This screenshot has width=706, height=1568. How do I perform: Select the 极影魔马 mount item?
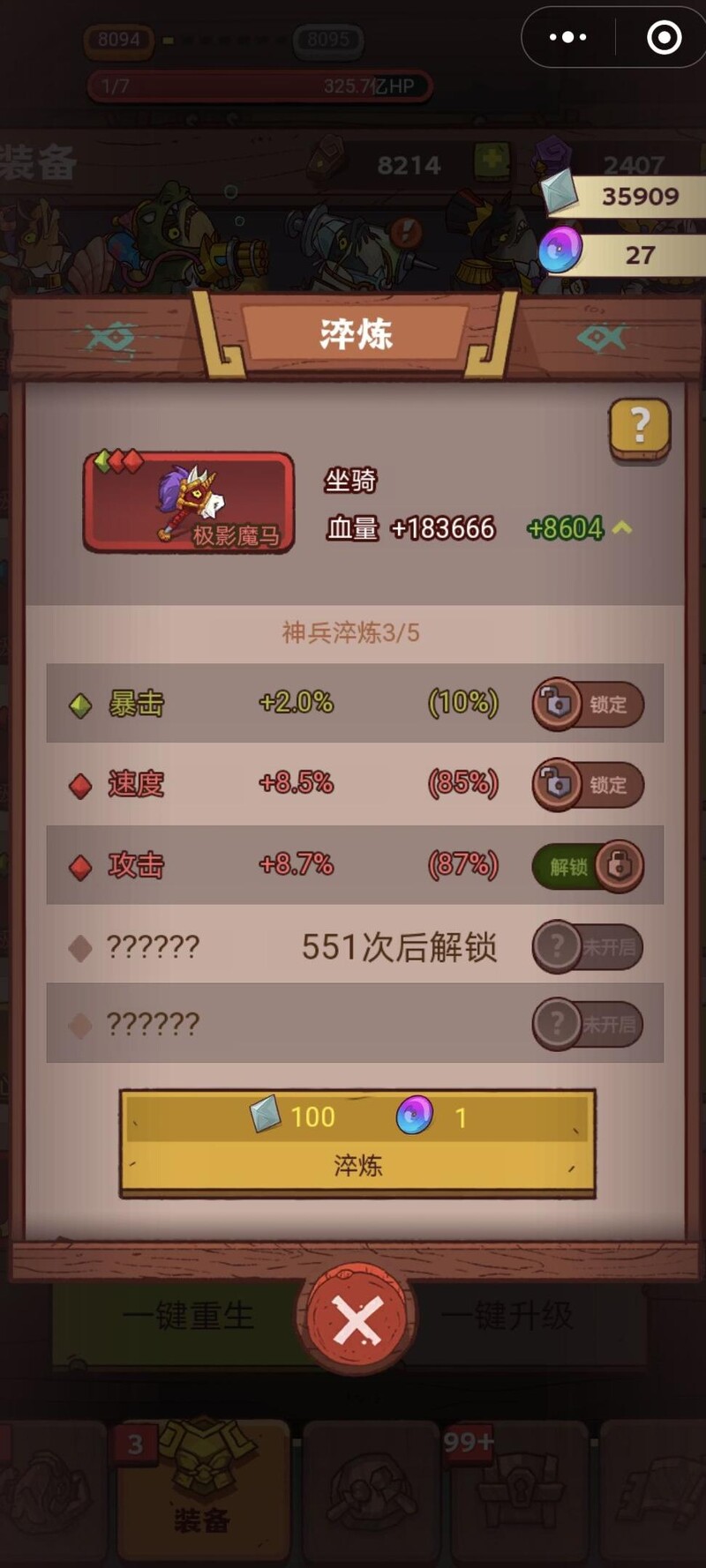click(189, 502)
